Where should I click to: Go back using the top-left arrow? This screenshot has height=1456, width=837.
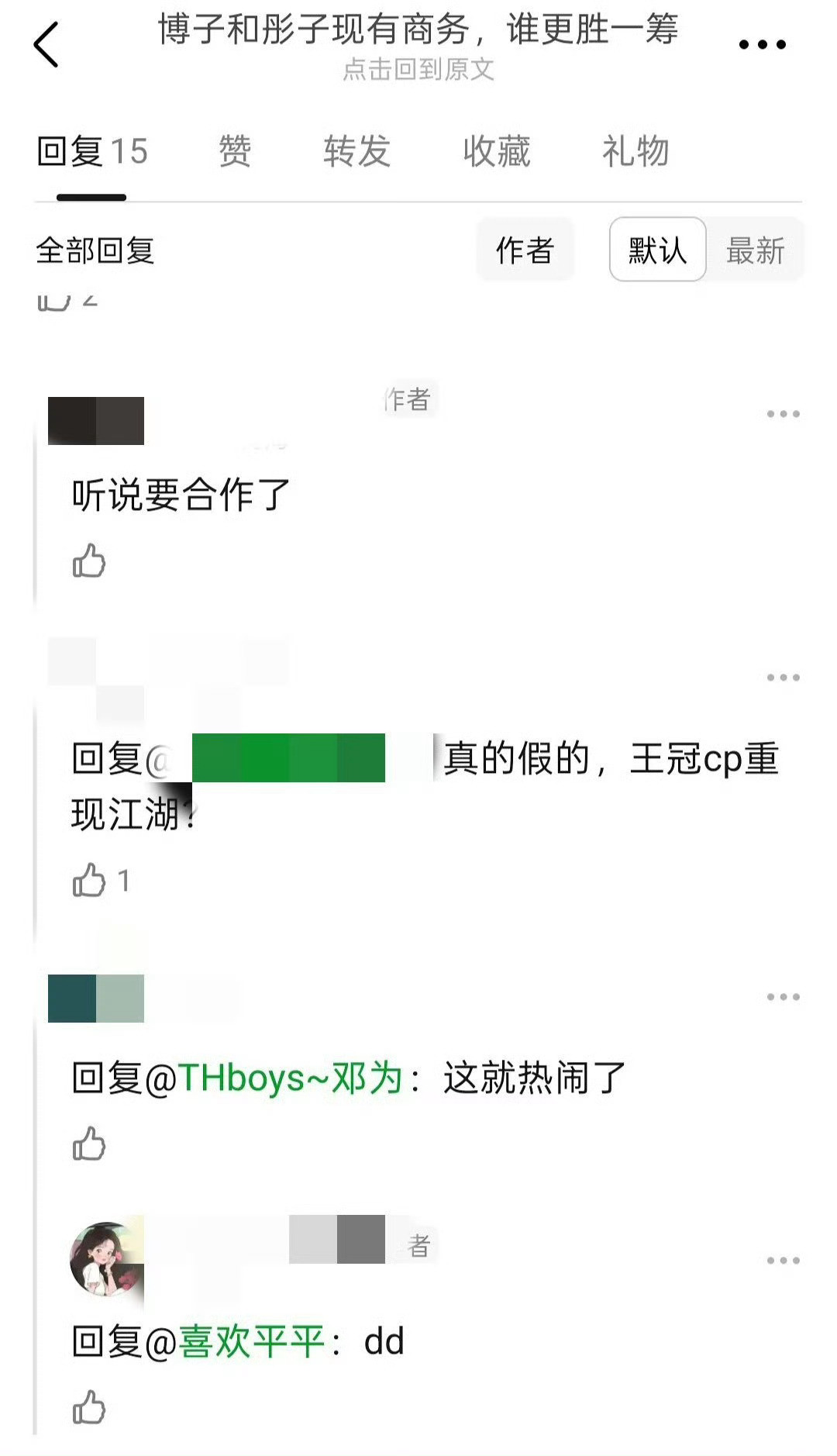click(46, 44)
